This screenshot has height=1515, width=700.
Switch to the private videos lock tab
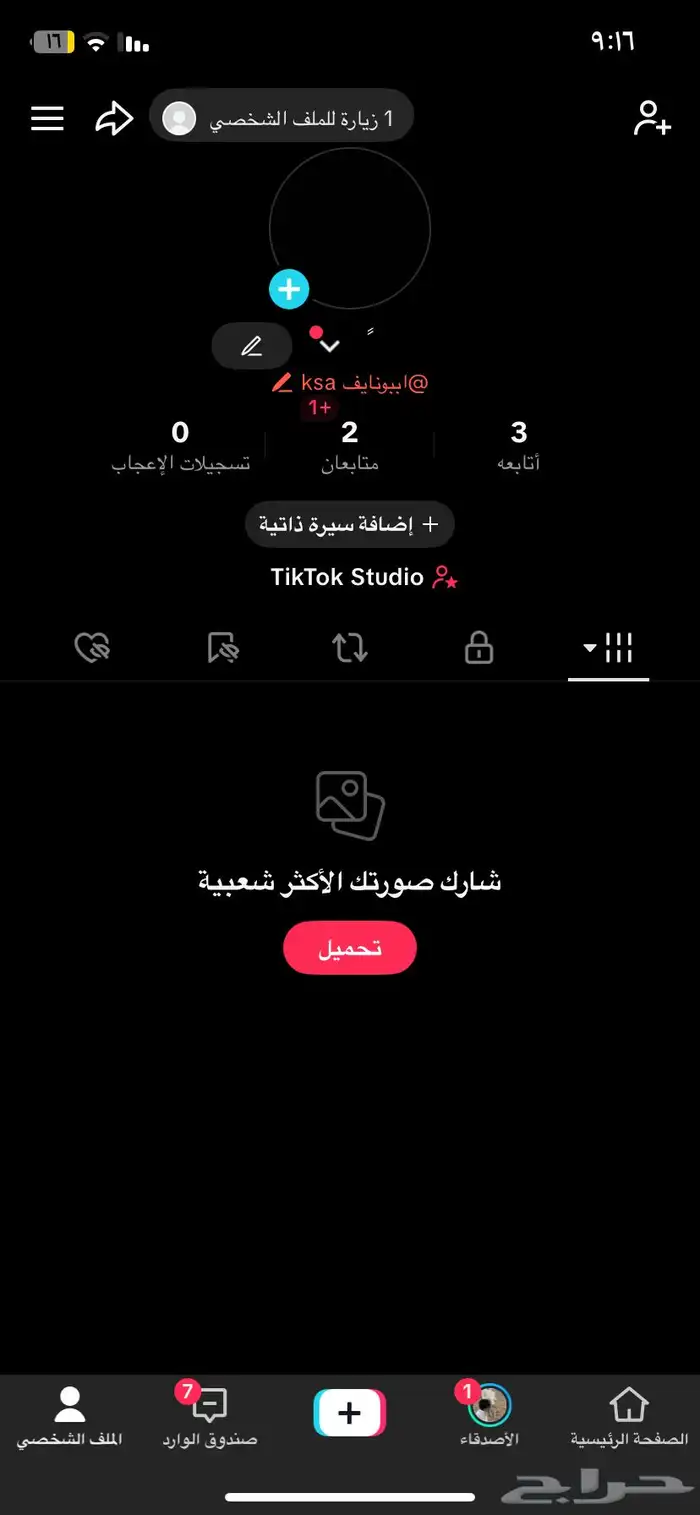[x=479, y=648]
